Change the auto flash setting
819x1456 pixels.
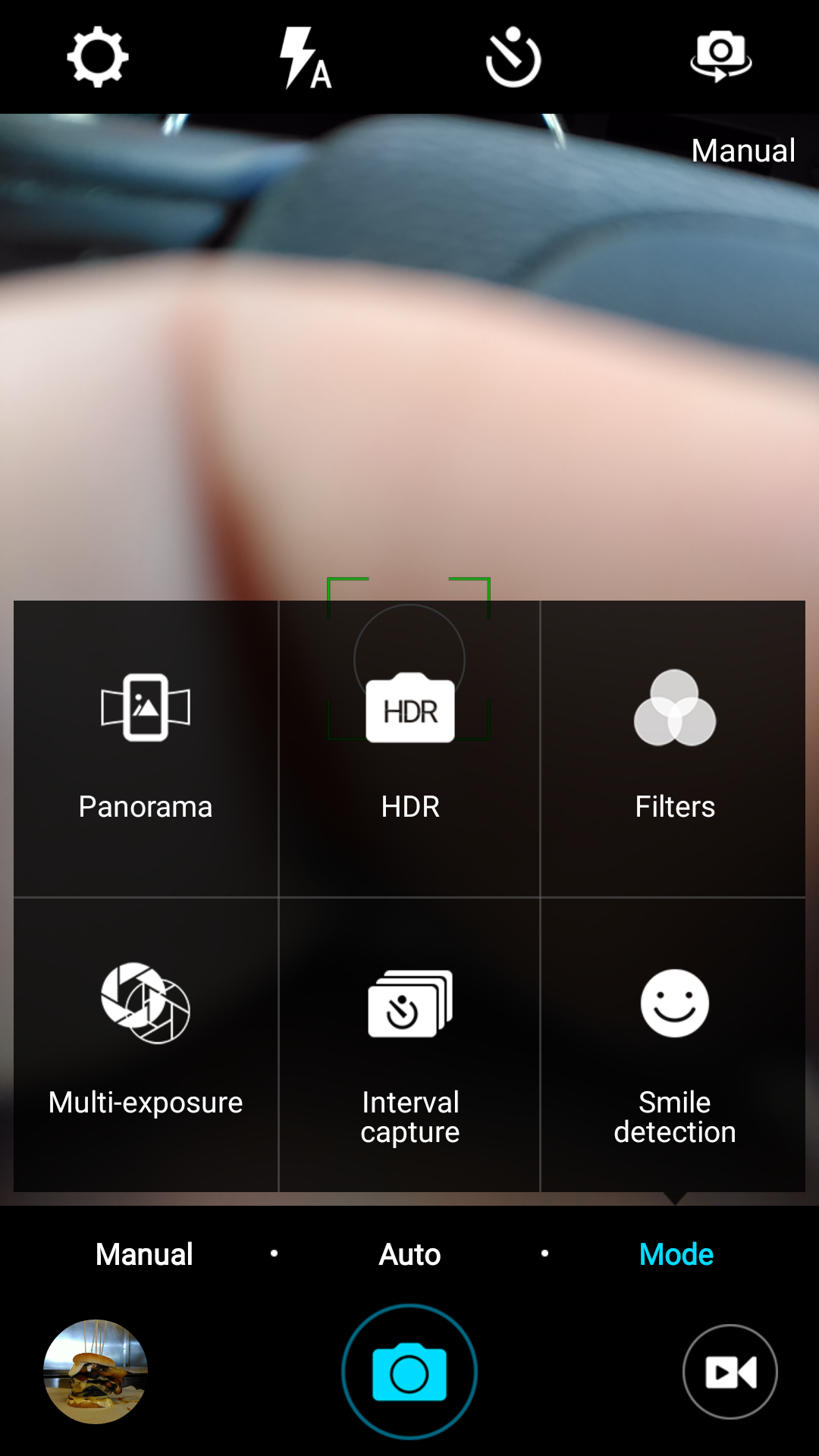[305, 58]
